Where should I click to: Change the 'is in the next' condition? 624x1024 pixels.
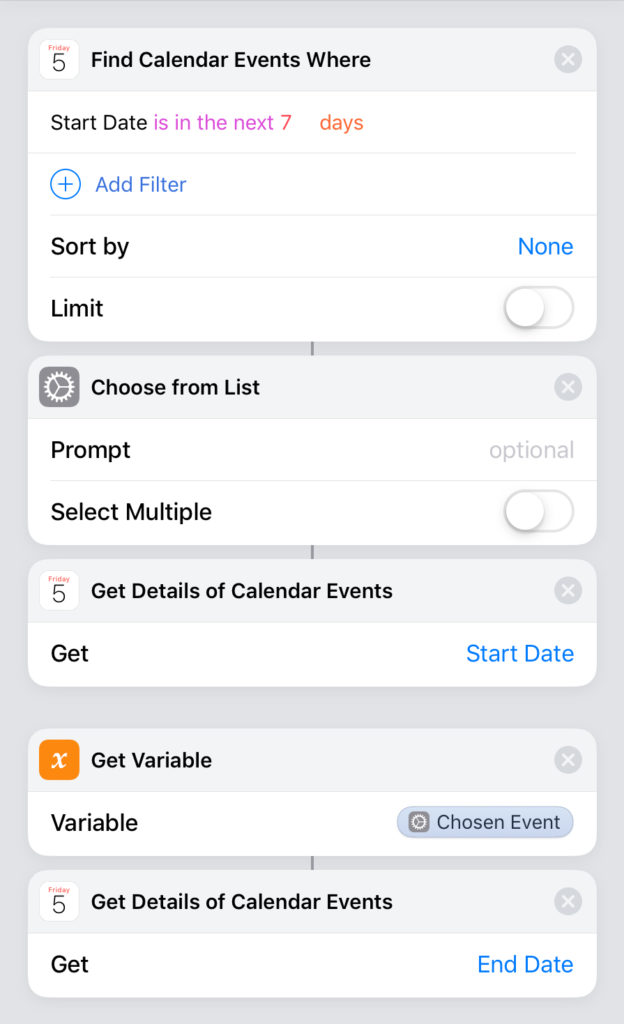click(214, 123)
